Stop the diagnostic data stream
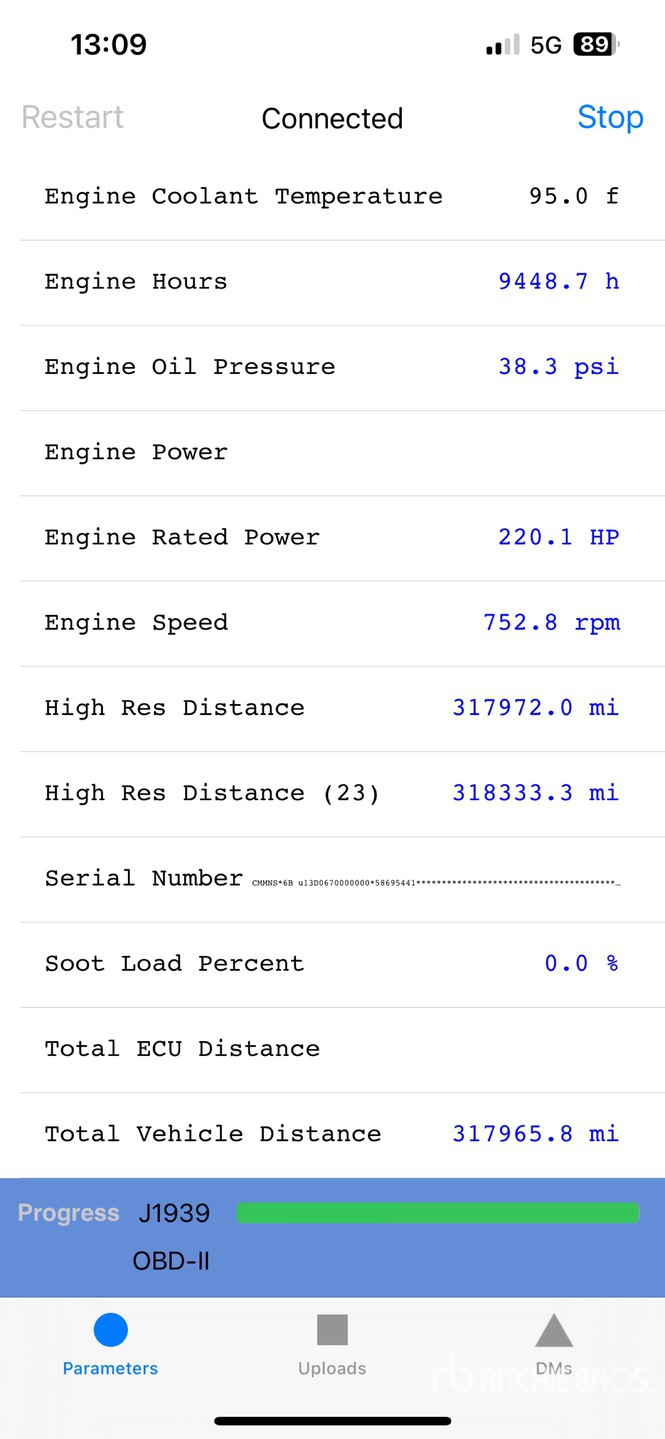This screenshot has width=665, height=1439. click(x=610, y=117)
